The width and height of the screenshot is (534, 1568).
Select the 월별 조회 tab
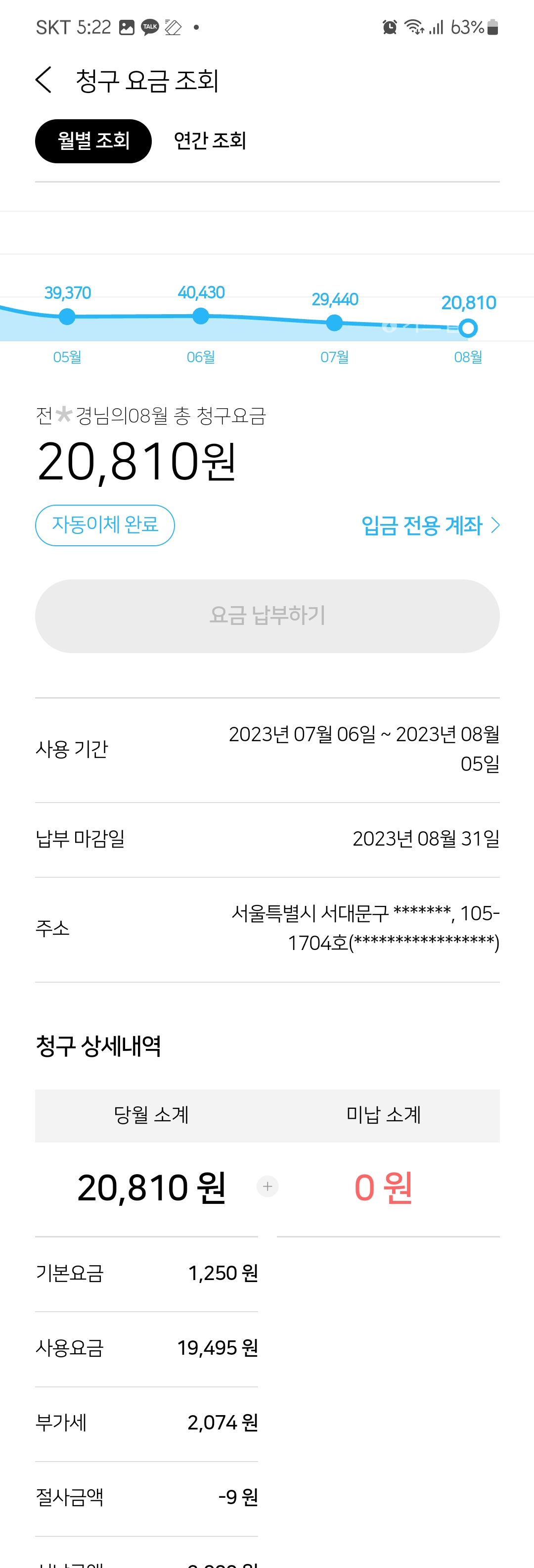coord(93,141)
